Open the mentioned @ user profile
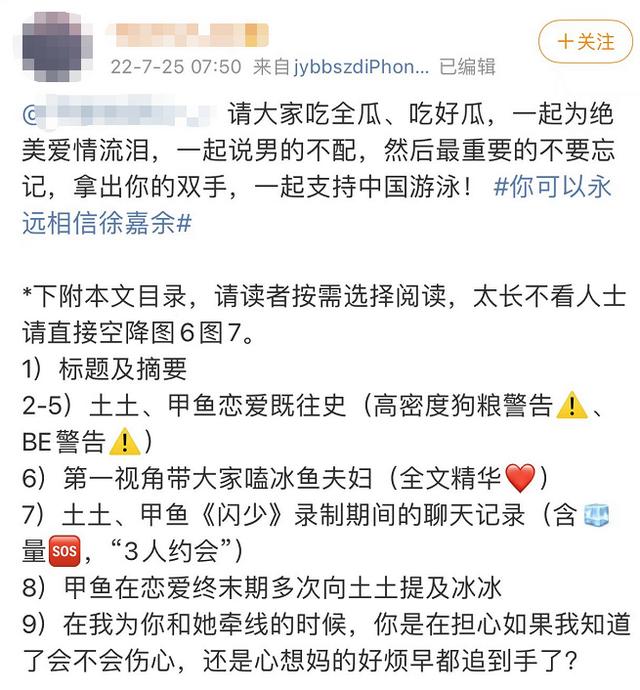 [x=112, y=109]
